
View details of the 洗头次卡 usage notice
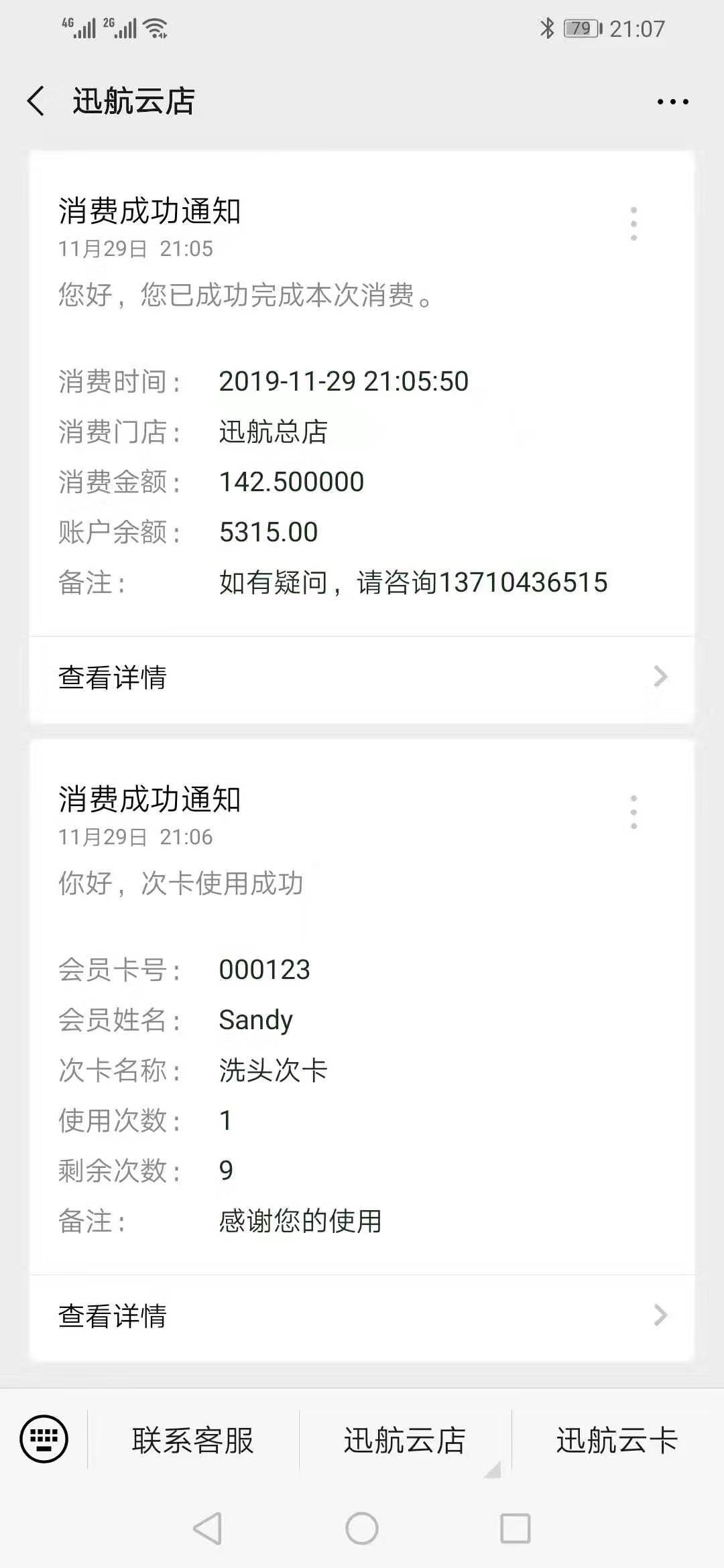coord(362,1316)
